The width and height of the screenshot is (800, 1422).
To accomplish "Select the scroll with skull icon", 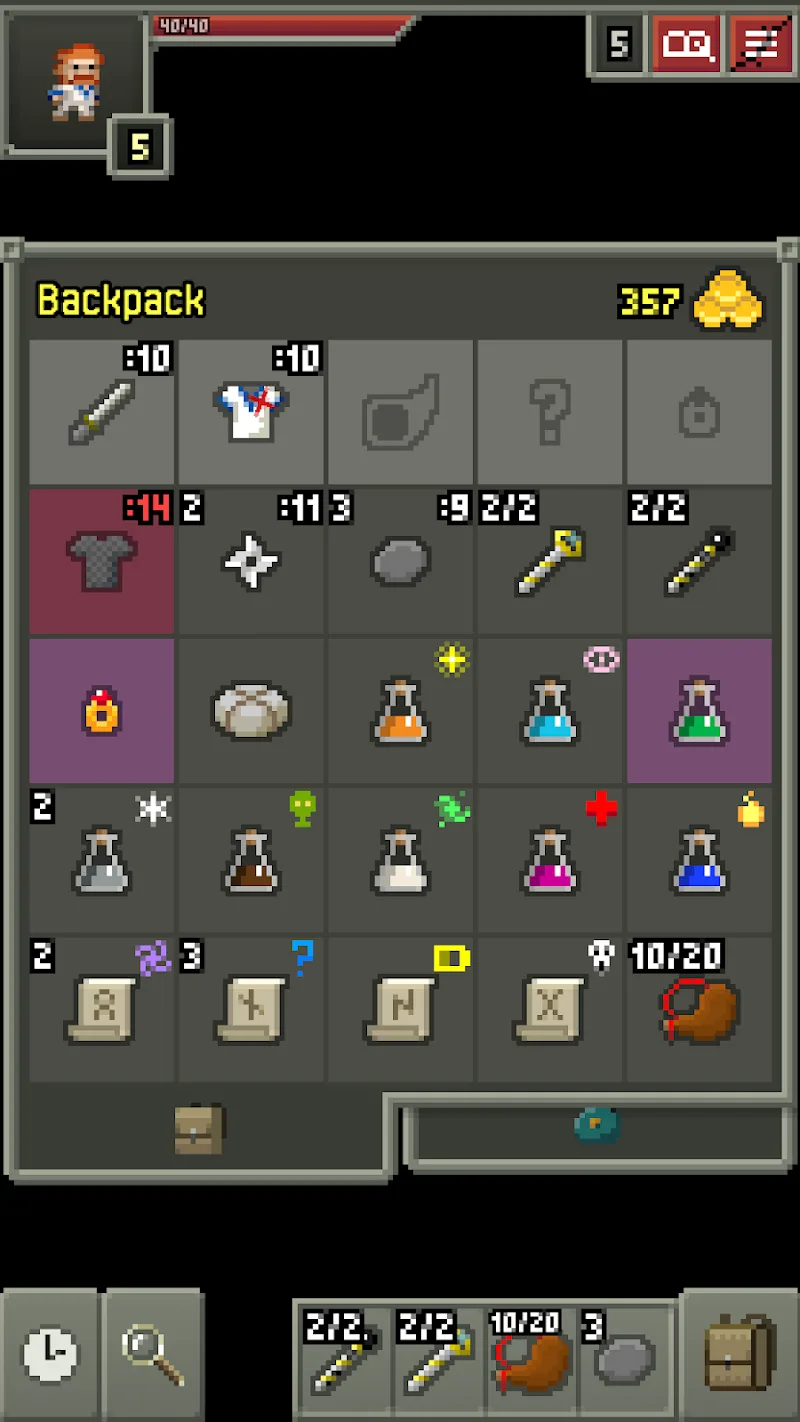I will pos(550,1010).
